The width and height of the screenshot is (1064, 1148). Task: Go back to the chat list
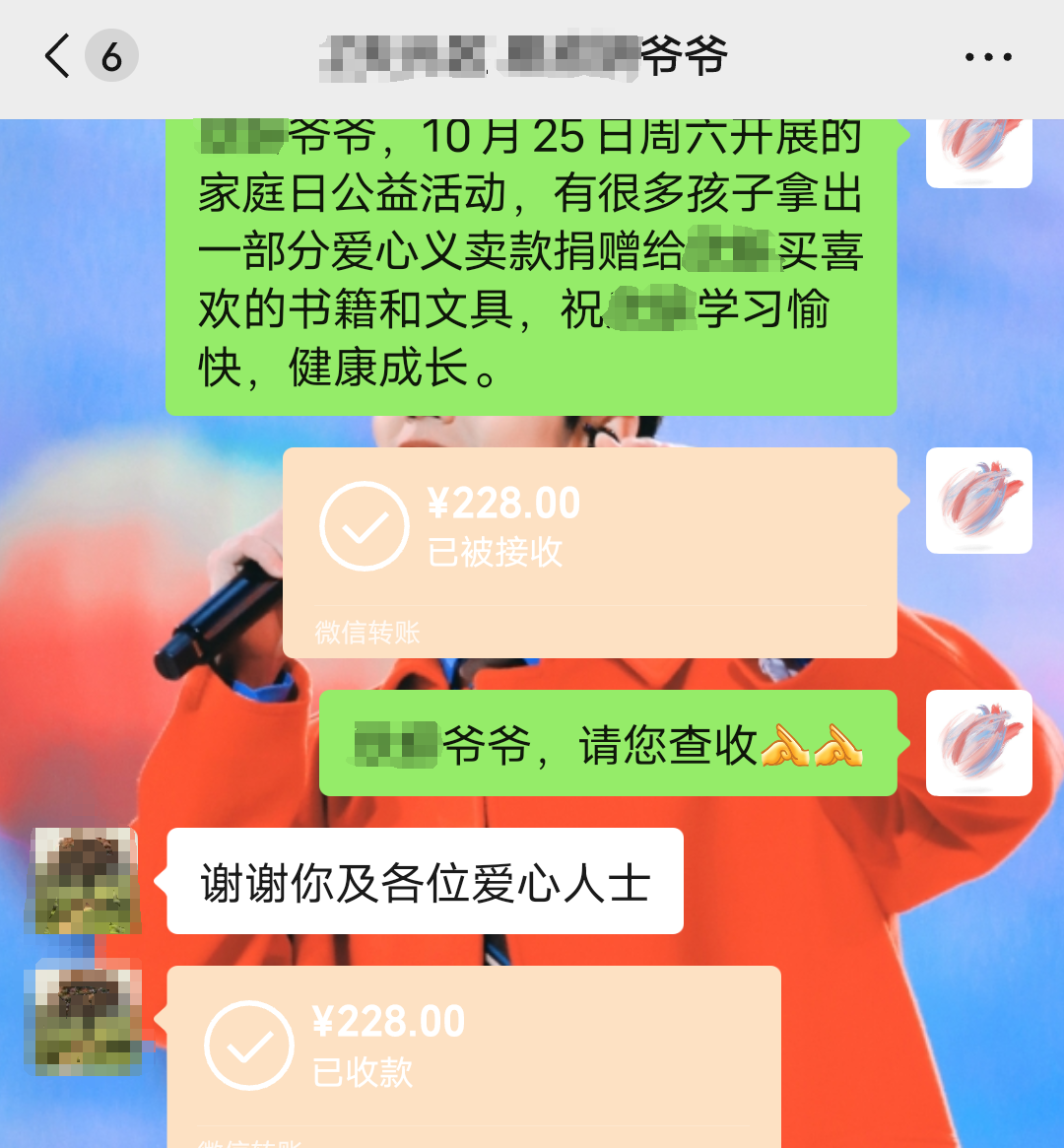(59, 56)
